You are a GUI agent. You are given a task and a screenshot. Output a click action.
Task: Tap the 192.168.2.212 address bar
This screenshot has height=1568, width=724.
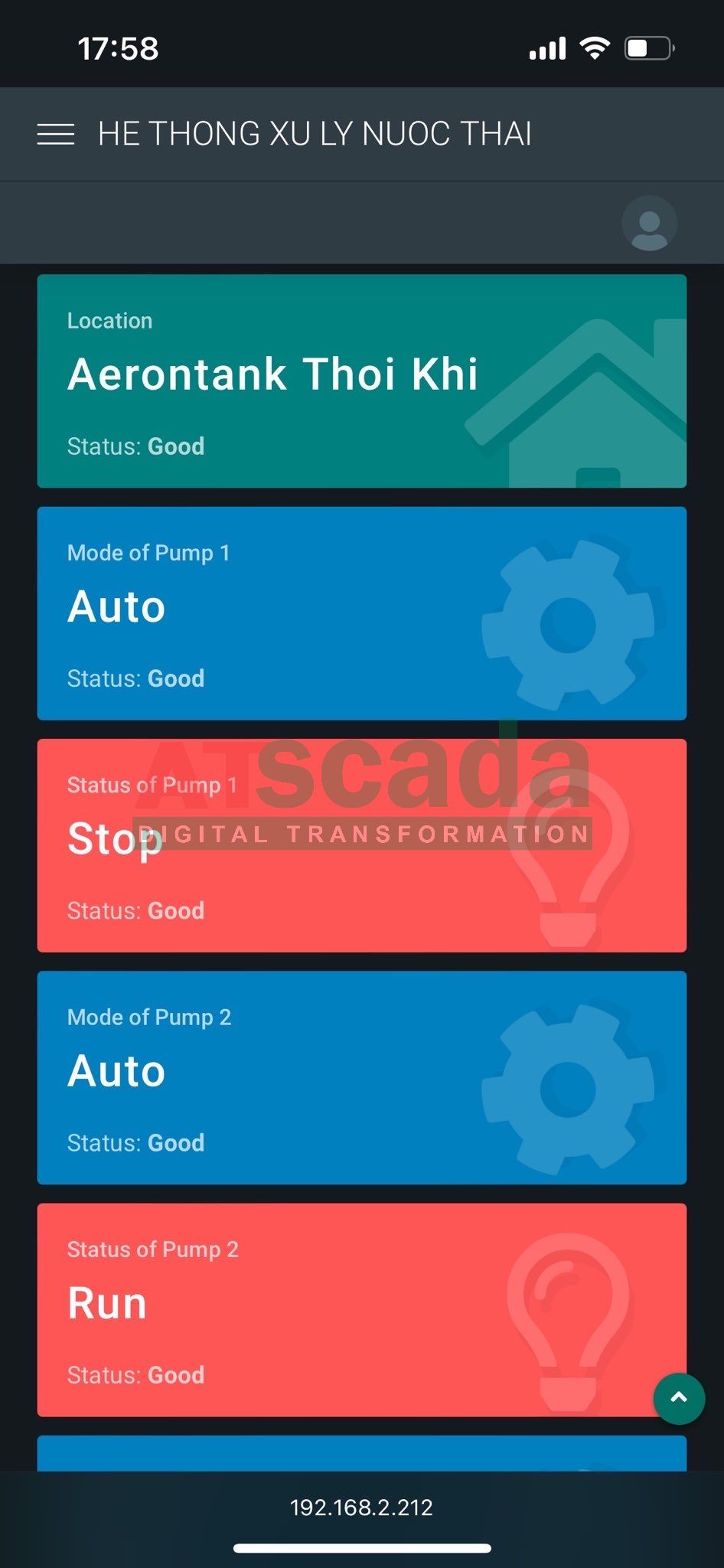361,1508
